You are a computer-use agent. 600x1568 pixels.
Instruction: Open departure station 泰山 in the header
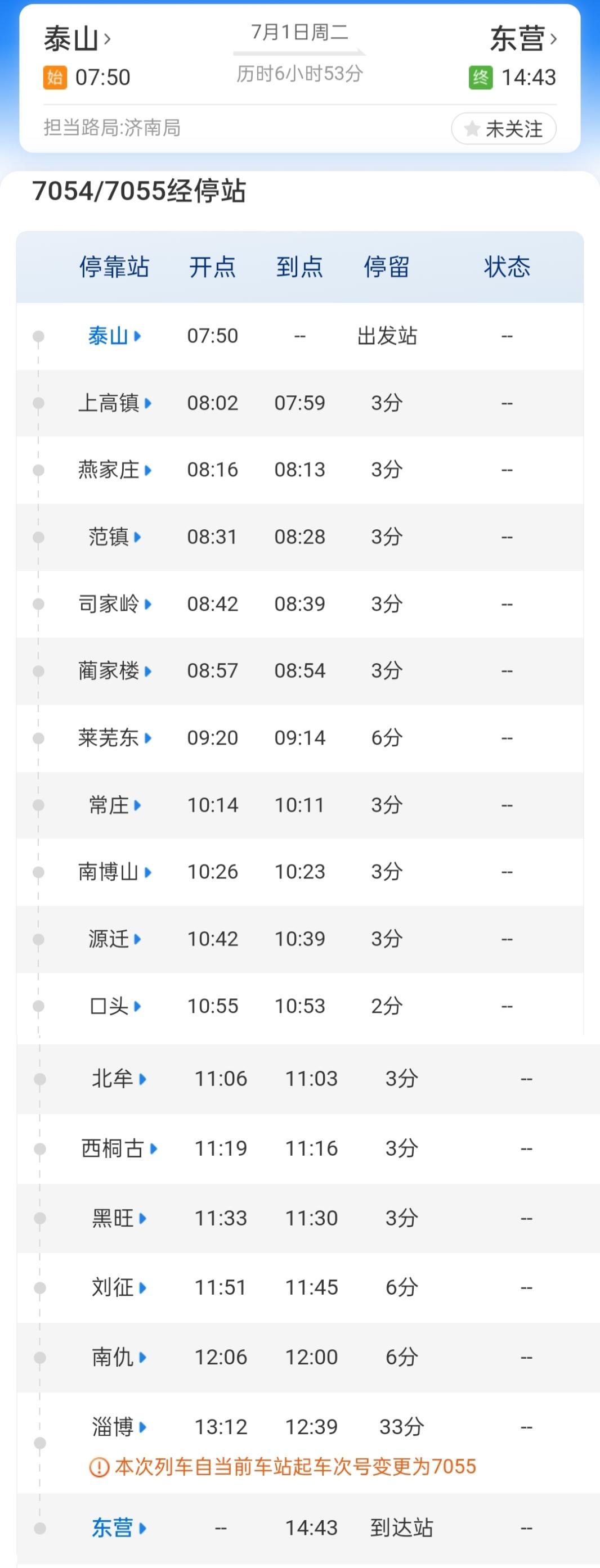(77, 39)
